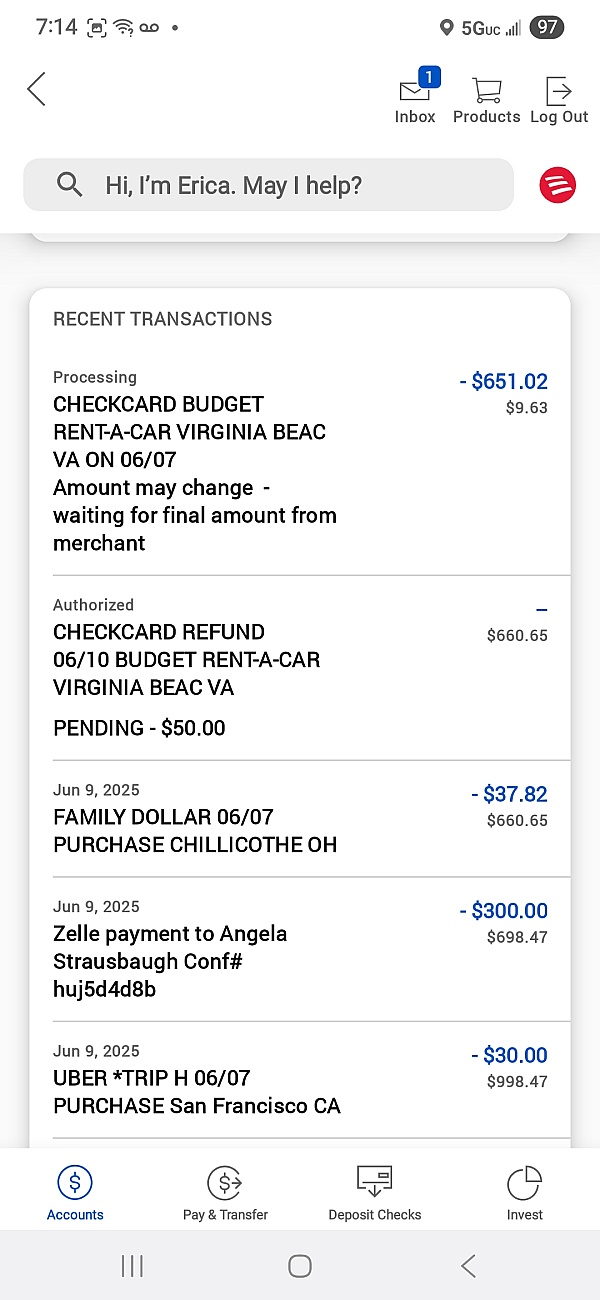Open the Deposit Checks tab
This screenshot has width=600, height=1300.
[375, 1193]
